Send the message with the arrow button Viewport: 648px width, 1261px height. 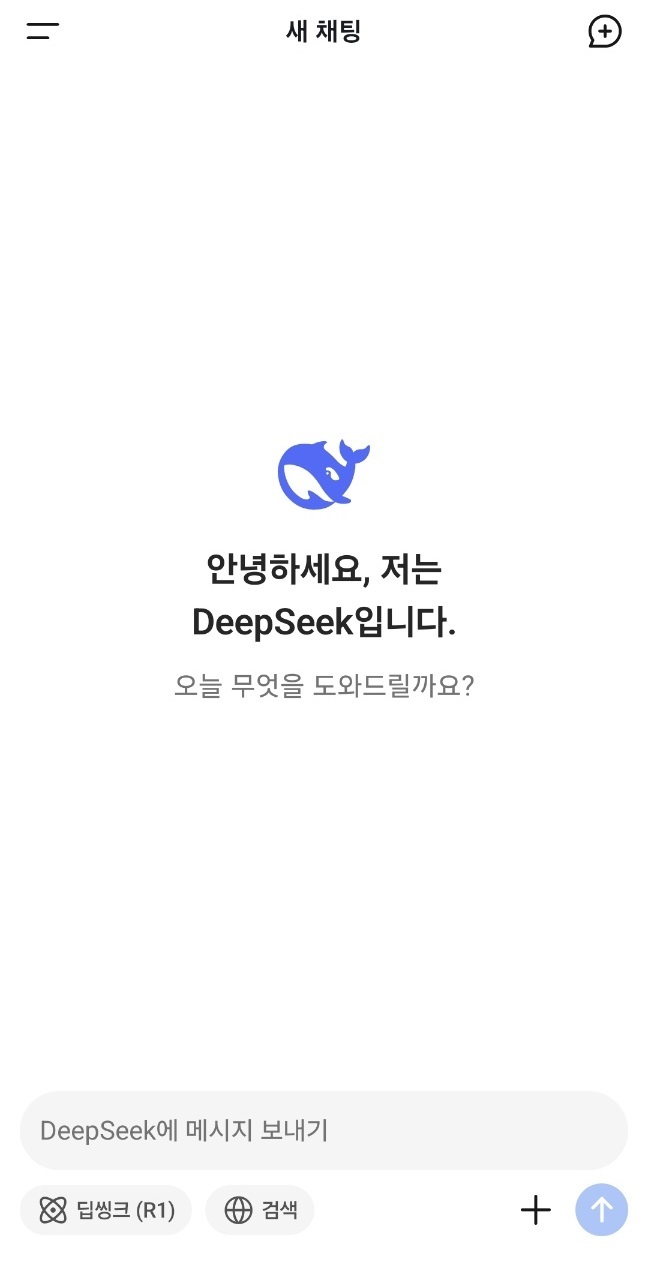click(601, 1211)
